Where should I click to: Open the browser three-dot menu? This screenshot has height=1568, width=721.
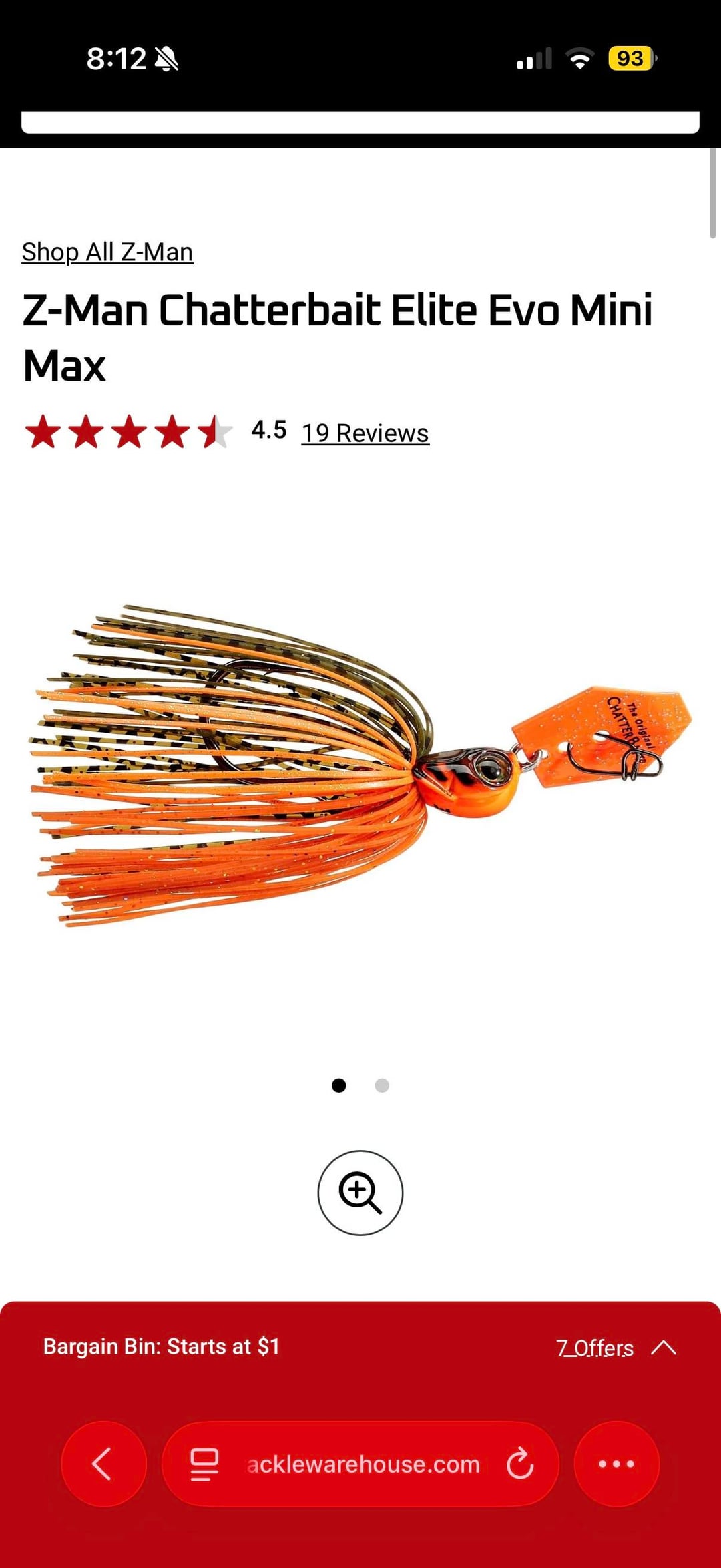(x=616, y=1464)
